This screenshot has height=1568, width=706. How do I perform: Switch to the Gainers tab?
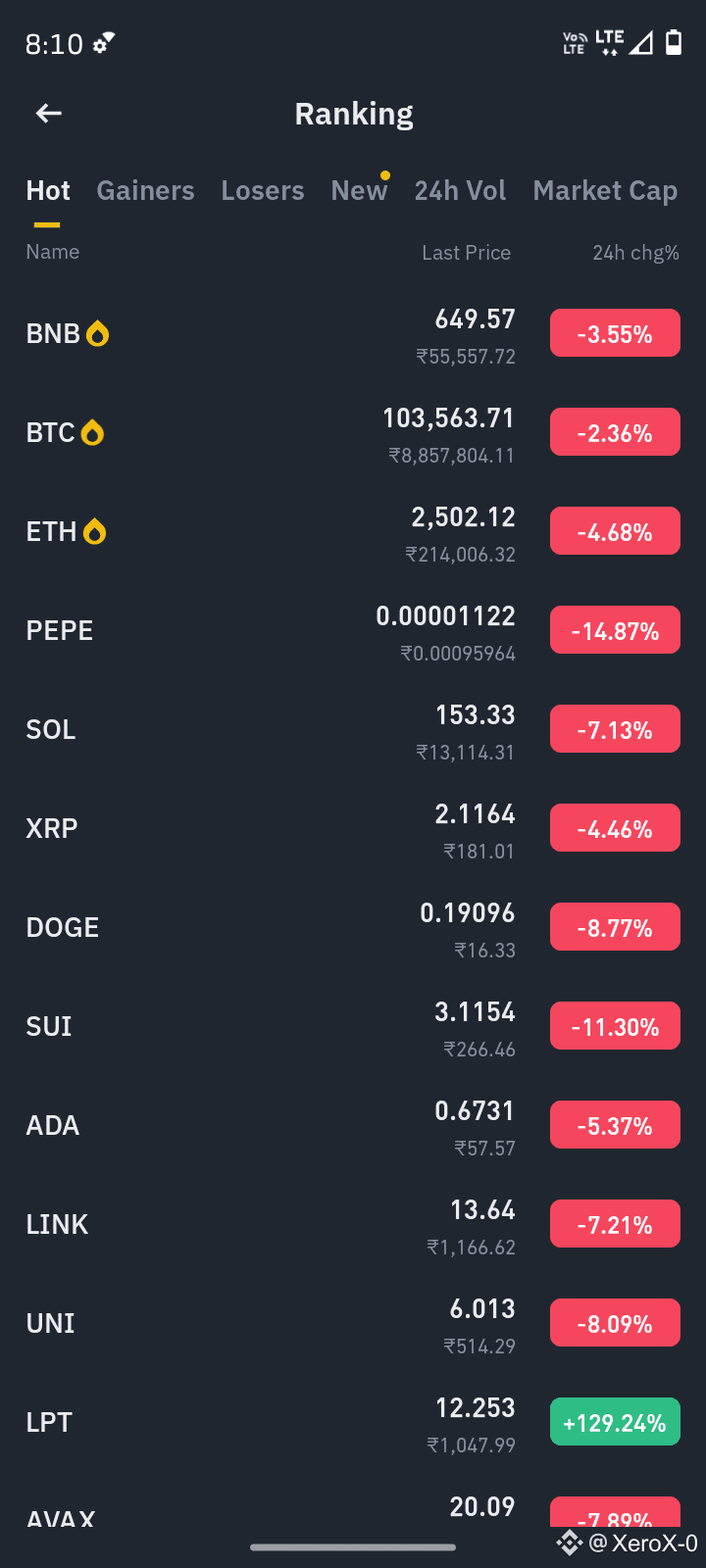click(x=145, y=190)
